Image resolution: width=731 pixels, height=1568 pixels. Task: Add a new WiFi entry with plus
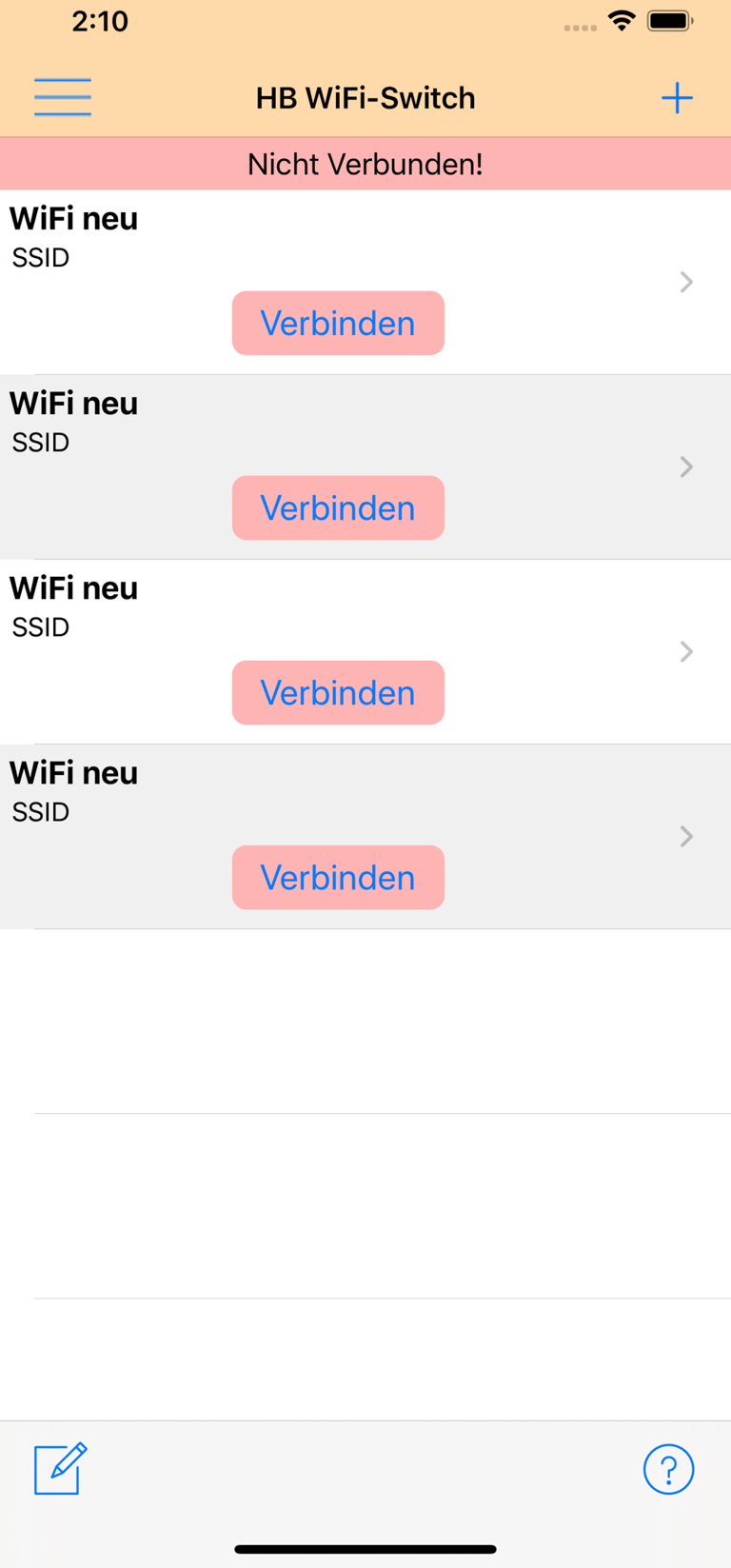(x=677, y=97)
